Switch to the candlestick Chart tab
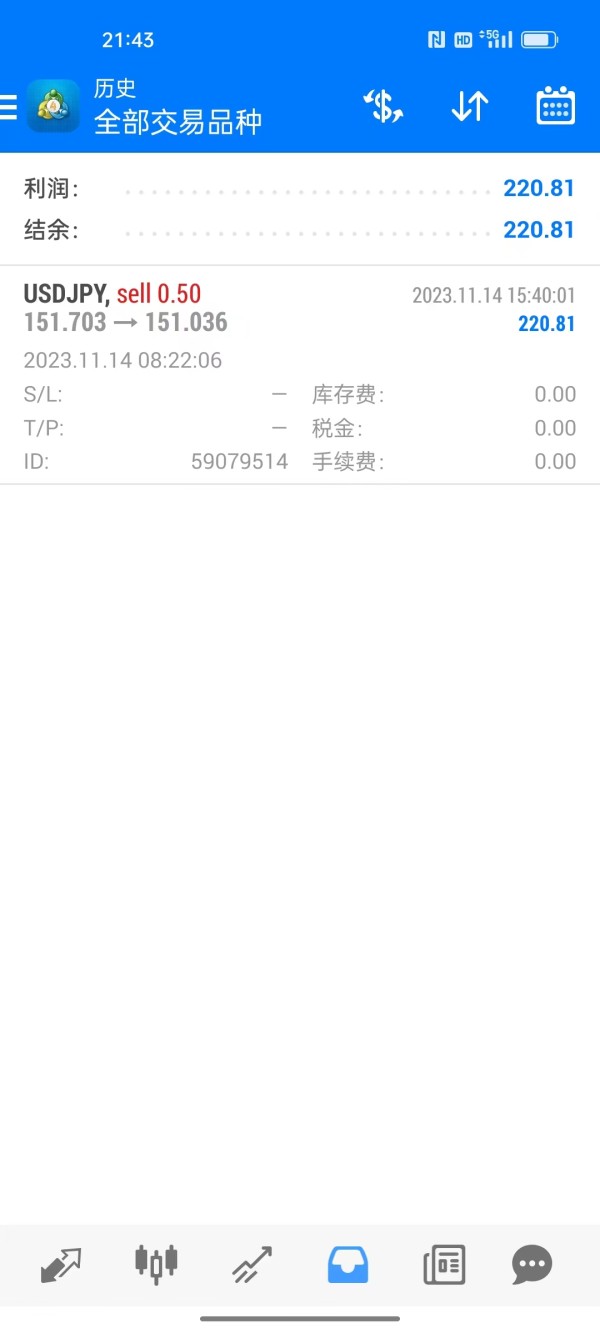This screenshot has width=600, height=1333. [x=156, y=1263]
